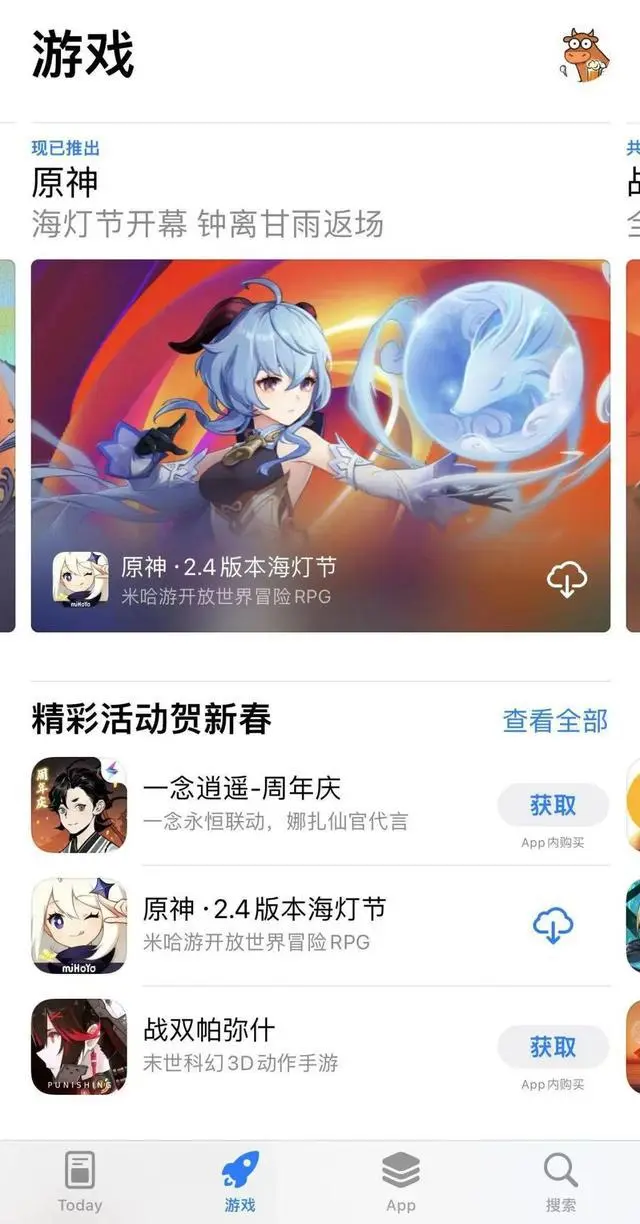
Task: Get 一念逍遥-周年庆 with the 获取 button
Action: click(553, 805)
